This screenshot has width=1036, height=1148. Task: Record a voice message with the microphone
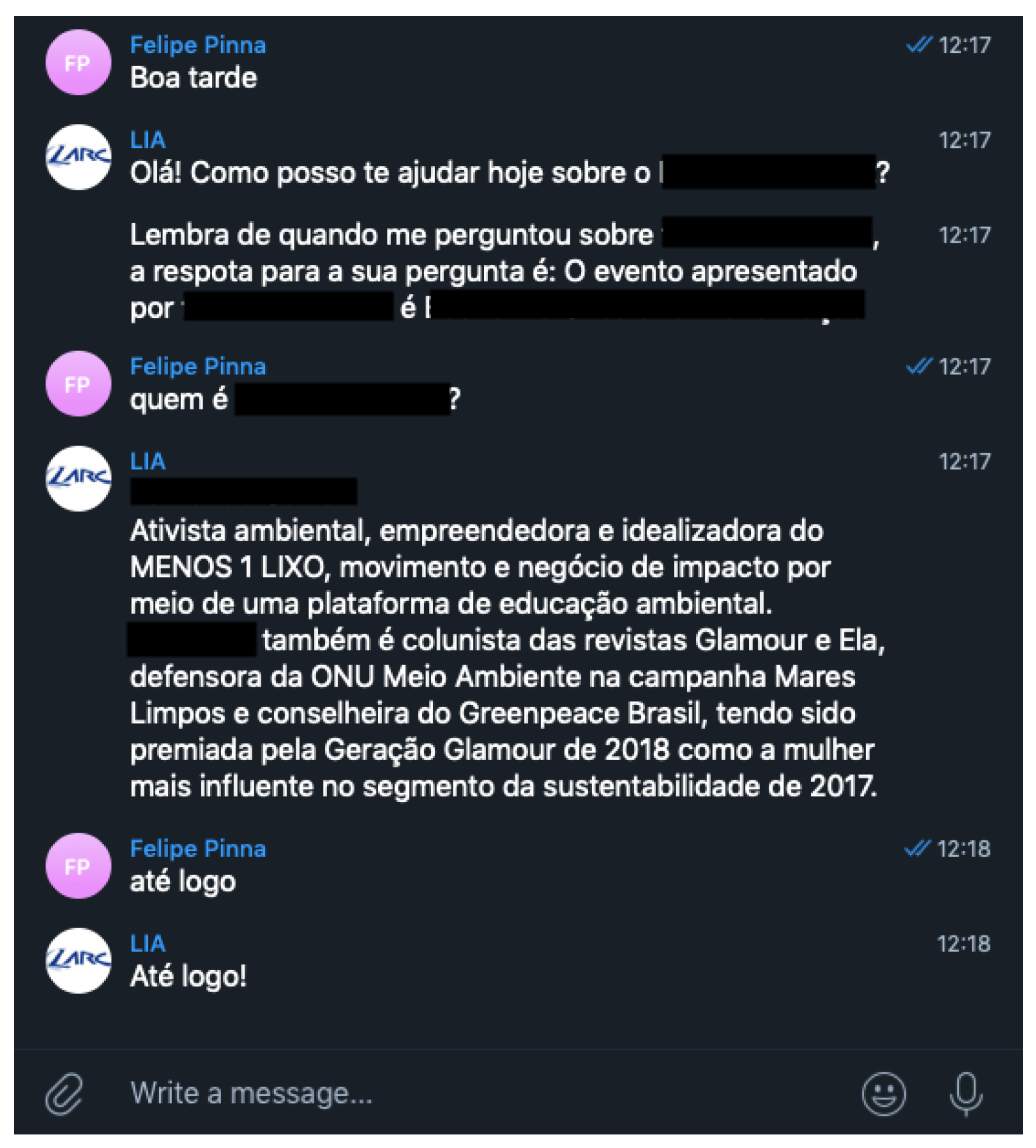(965, 1094)
